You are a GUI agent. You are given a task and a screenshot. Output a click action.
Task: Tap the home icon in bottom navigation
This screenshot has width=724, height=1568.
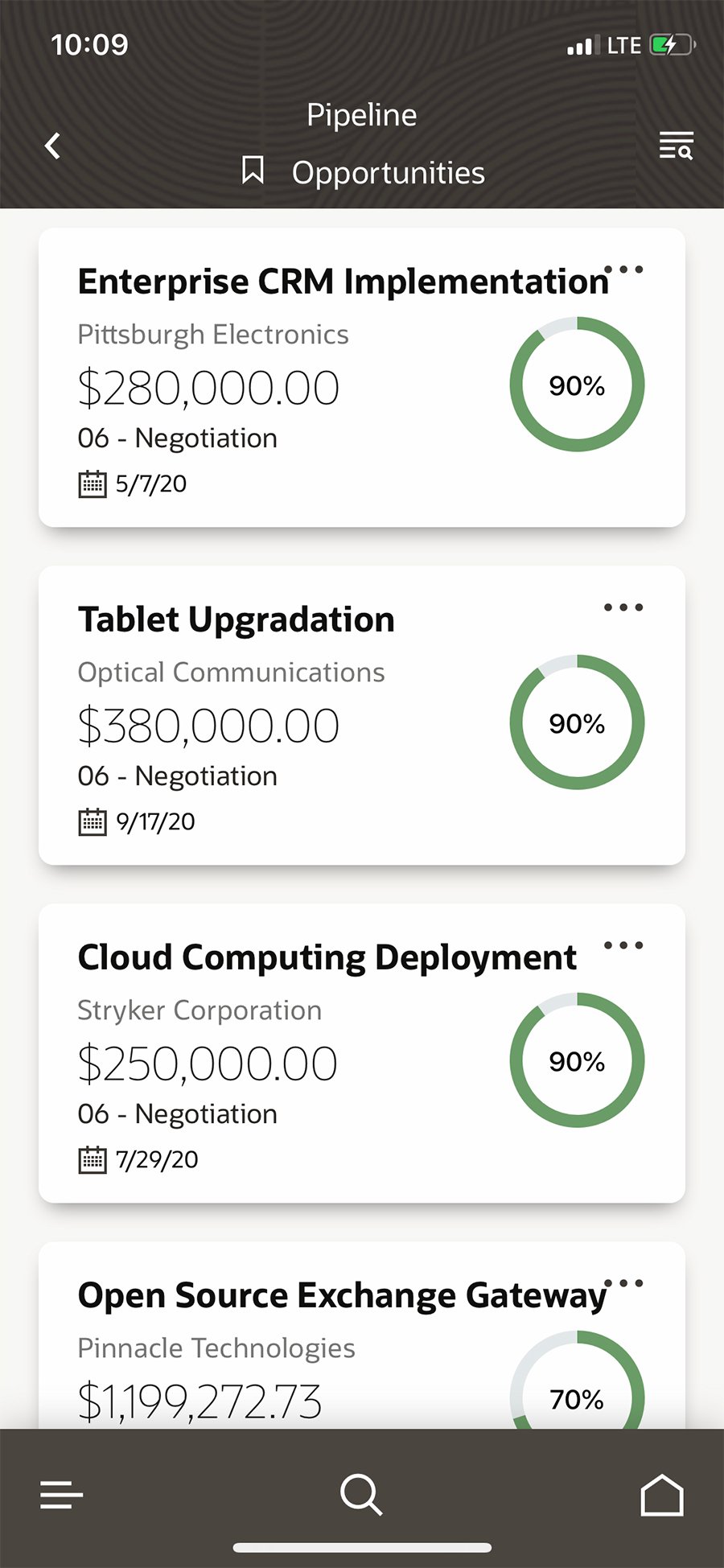661,1494
